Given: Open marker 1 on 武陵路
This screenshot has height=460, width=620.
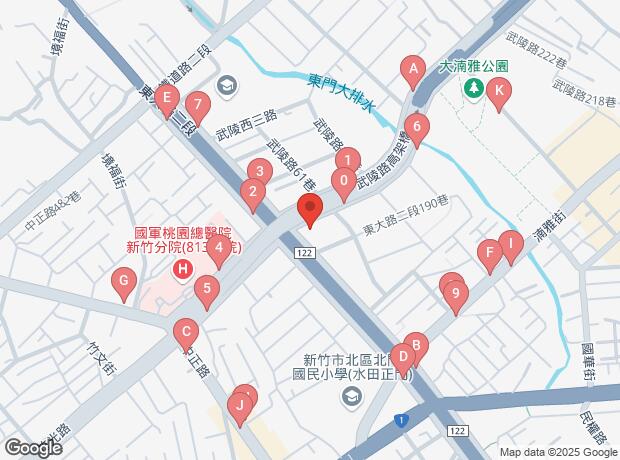Looking at the screenshot, I should click(346, 159).
